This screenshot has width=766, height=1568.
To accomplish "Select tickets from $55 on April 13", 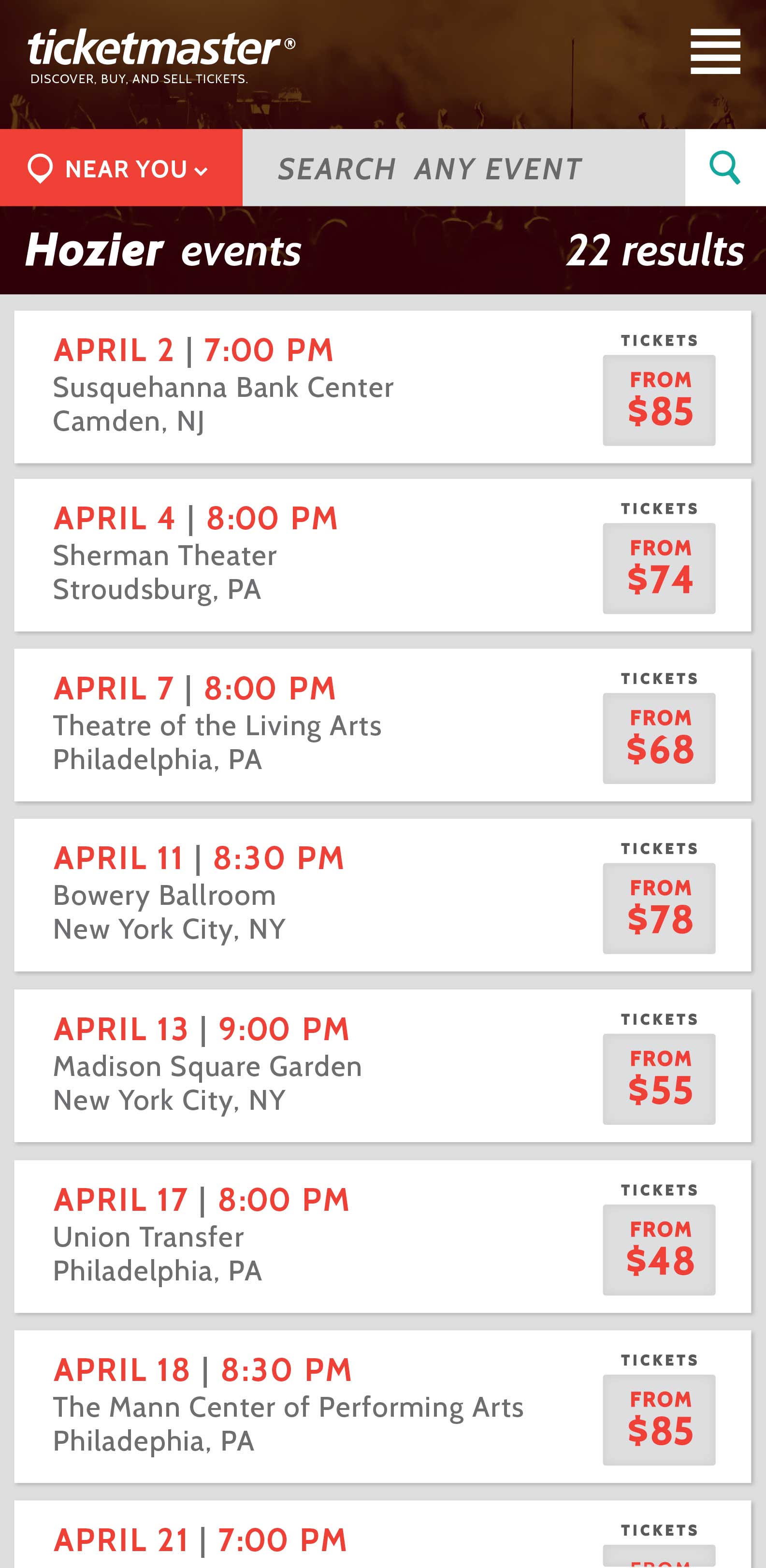I will coord(659,1079).
